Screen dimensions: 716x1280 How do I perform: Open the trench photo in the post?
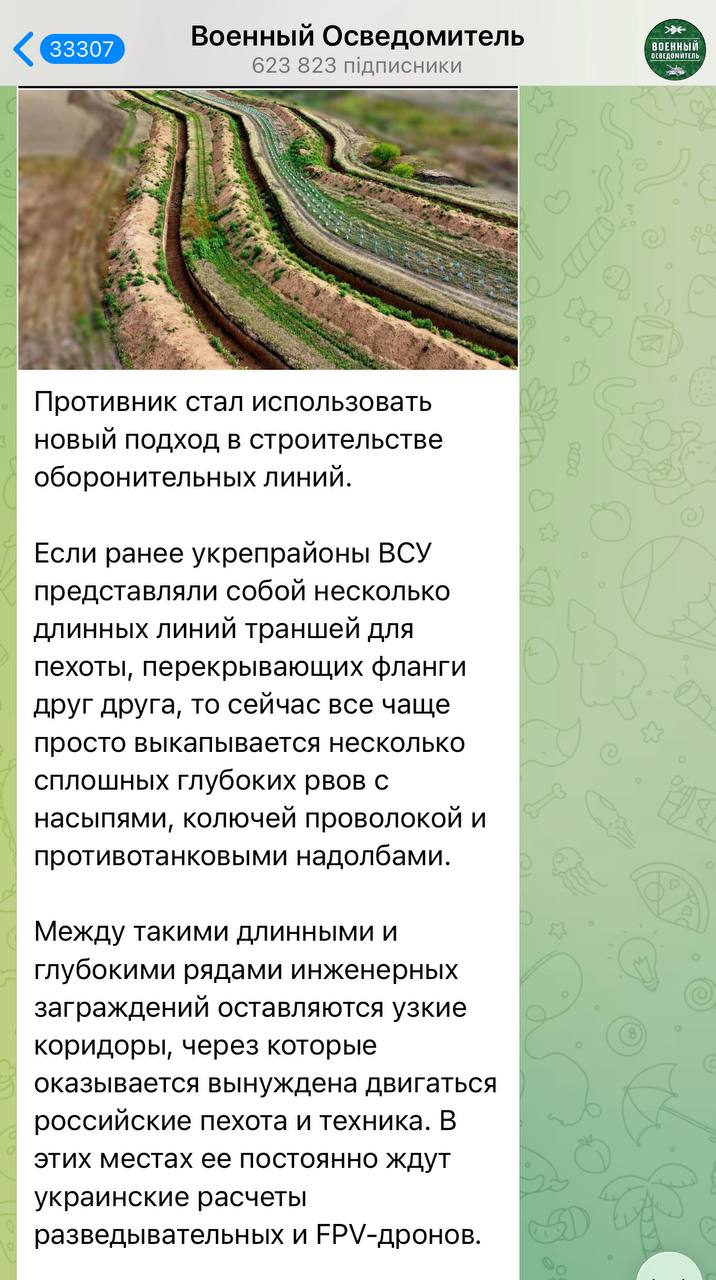click(x=268, y=228)
